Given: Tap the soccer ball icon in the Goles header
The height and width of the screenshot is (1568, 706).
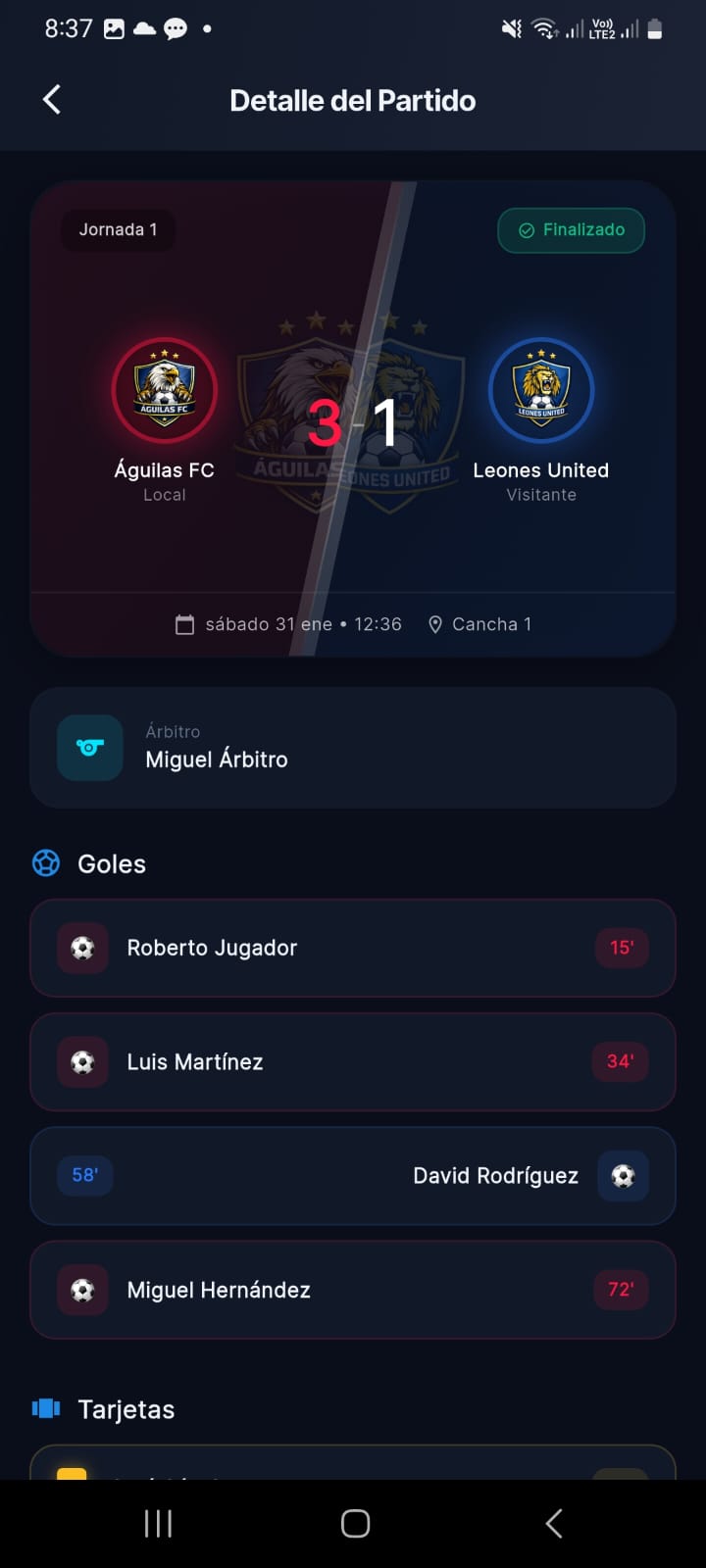Looking at the screenshot, I should click(45, 863).
